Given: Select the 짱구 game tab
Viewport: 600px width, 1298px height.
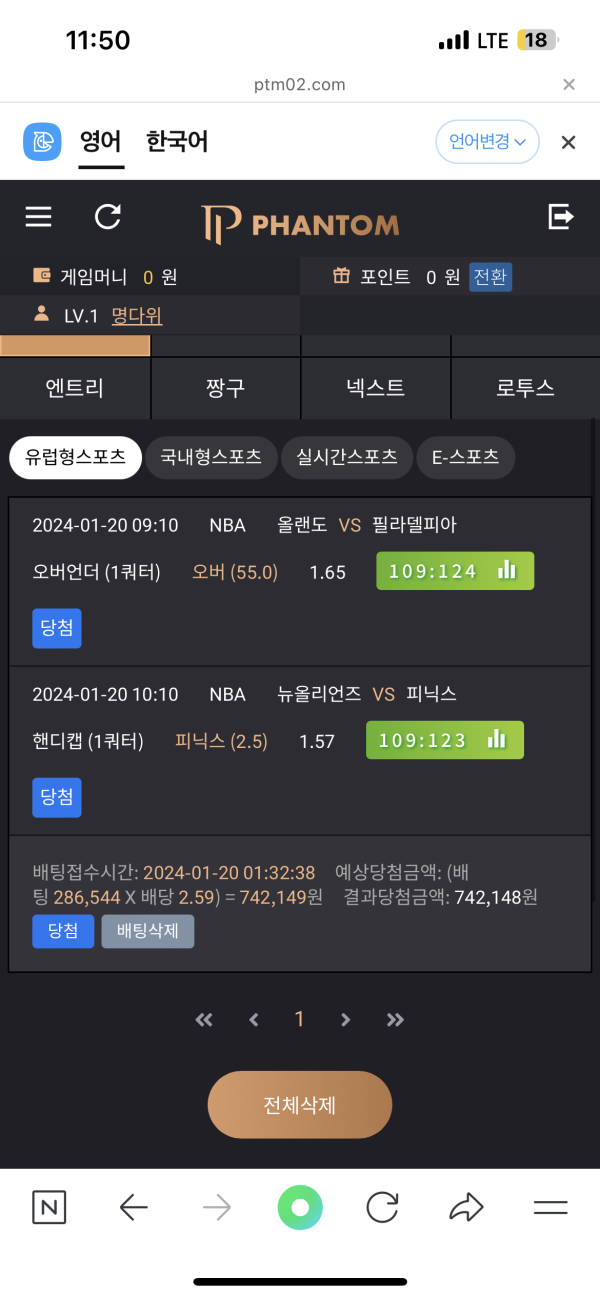Looking at the screenshot, I should pos(225,388).
